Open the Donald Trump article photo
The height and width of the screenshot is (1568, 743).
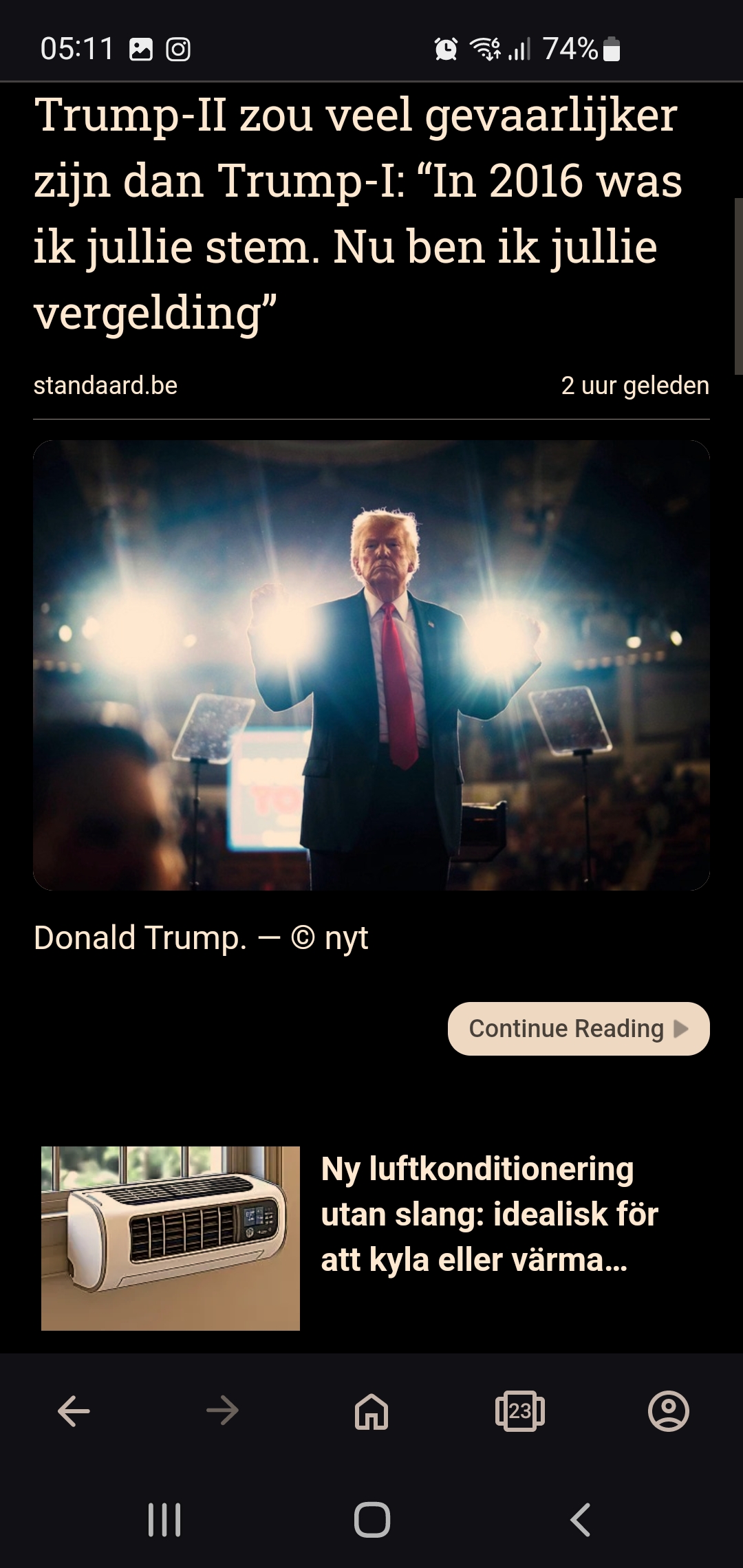[x=371, y=665]
